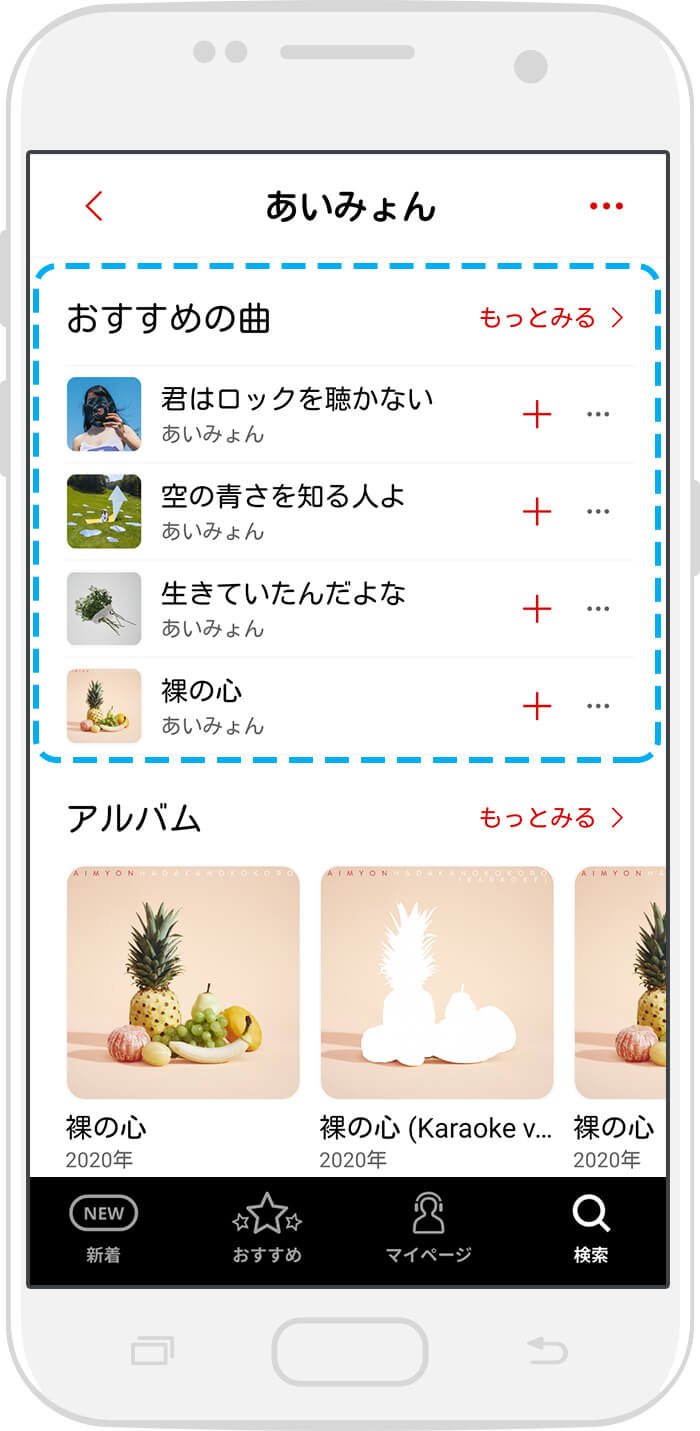This screenshot has height=1431, width=700.
Task: Open more options for song 裸の心
Action: (x=598, y=705)
